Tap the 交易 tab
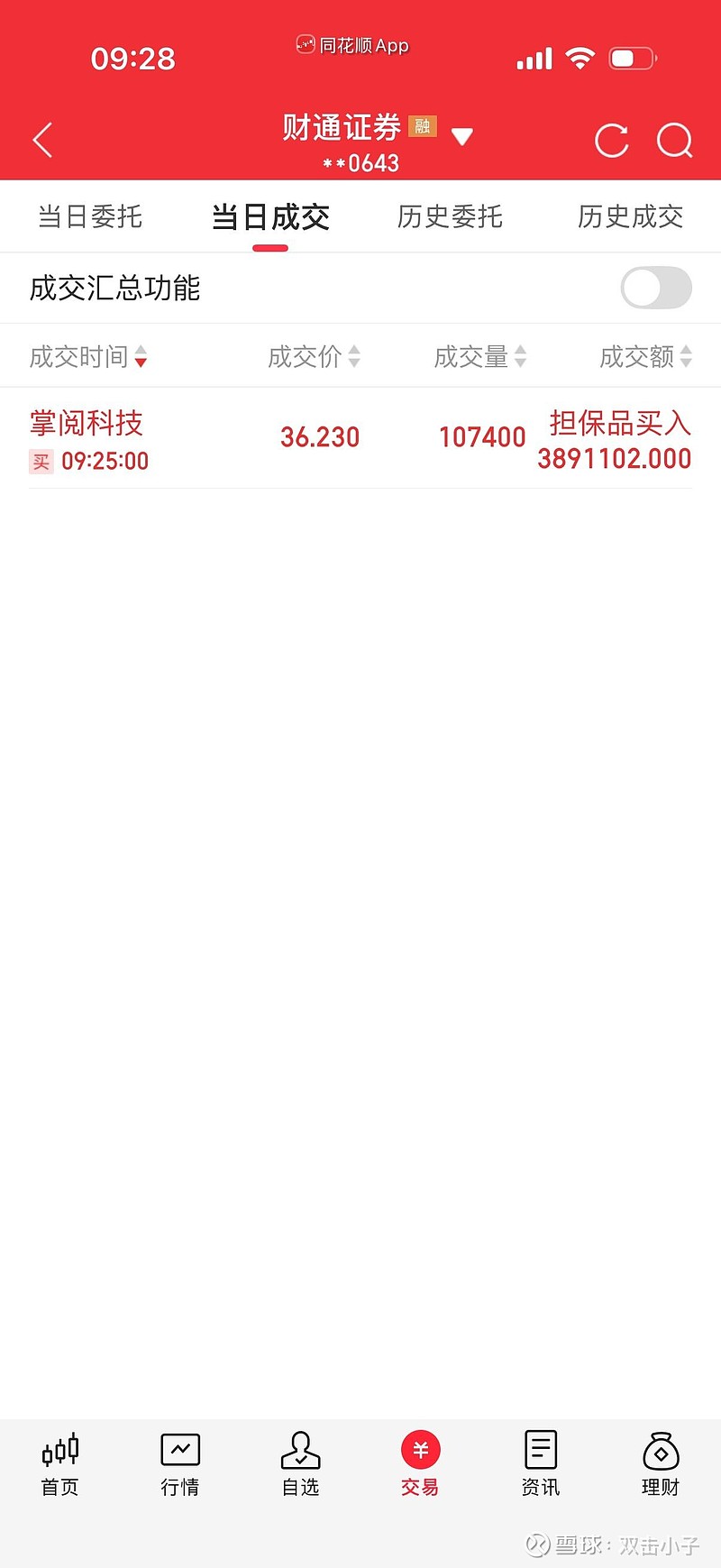The image size is (721, 1568). coord(420,1465)
